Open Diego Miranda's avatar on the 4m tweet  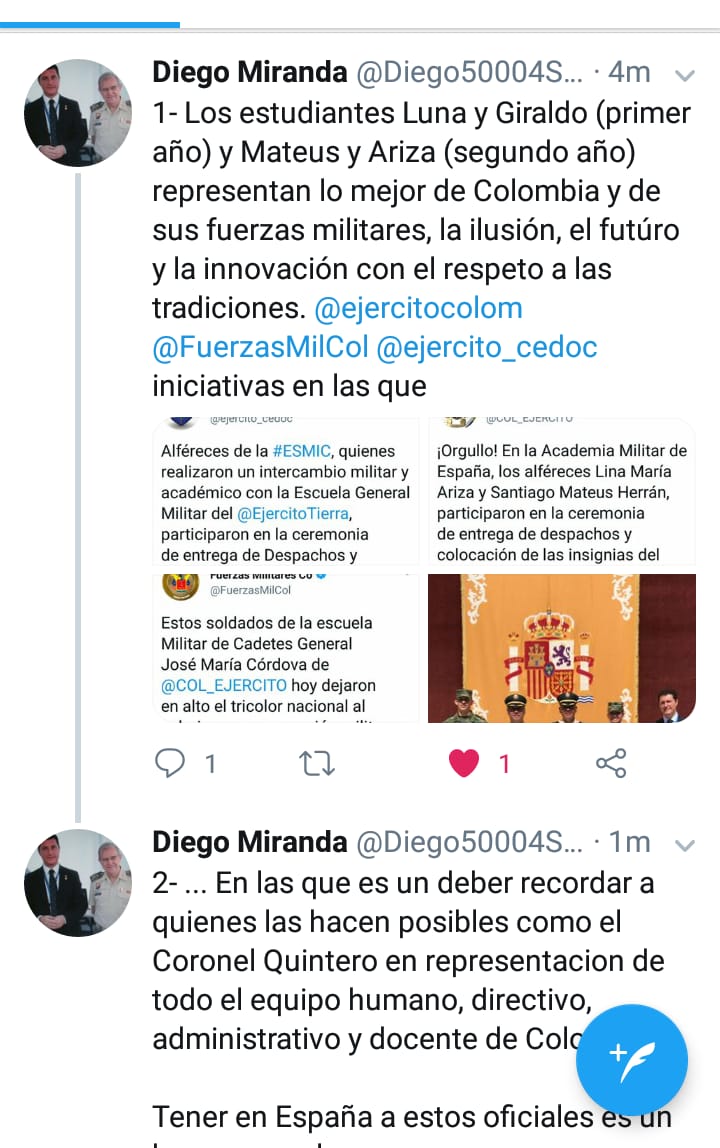click(x=78, y=113)
